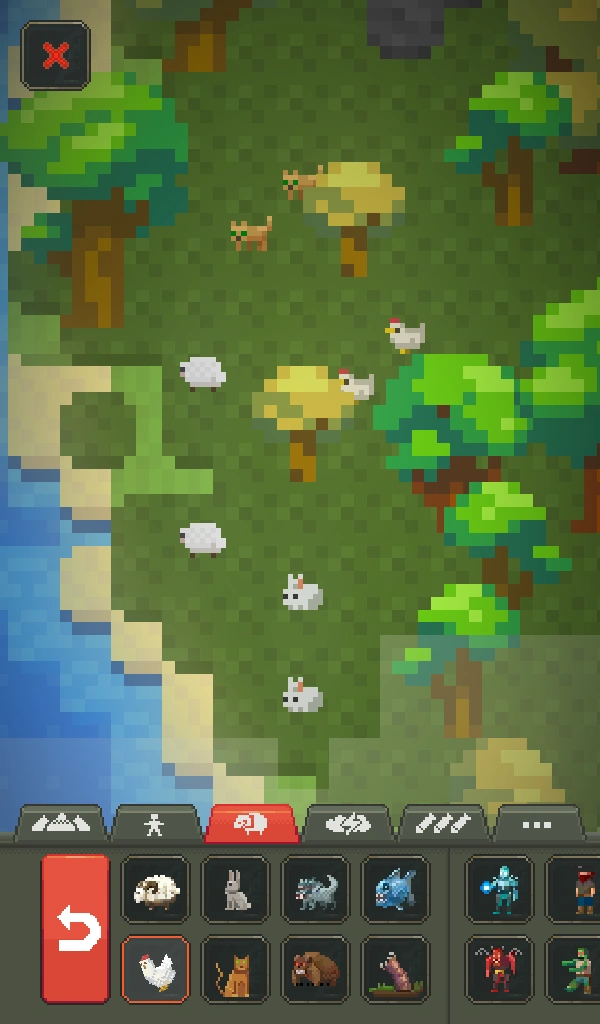Select the wolf spawn tool
Viewport: 600px width, 1024px height.
click(x=316, y=889)
